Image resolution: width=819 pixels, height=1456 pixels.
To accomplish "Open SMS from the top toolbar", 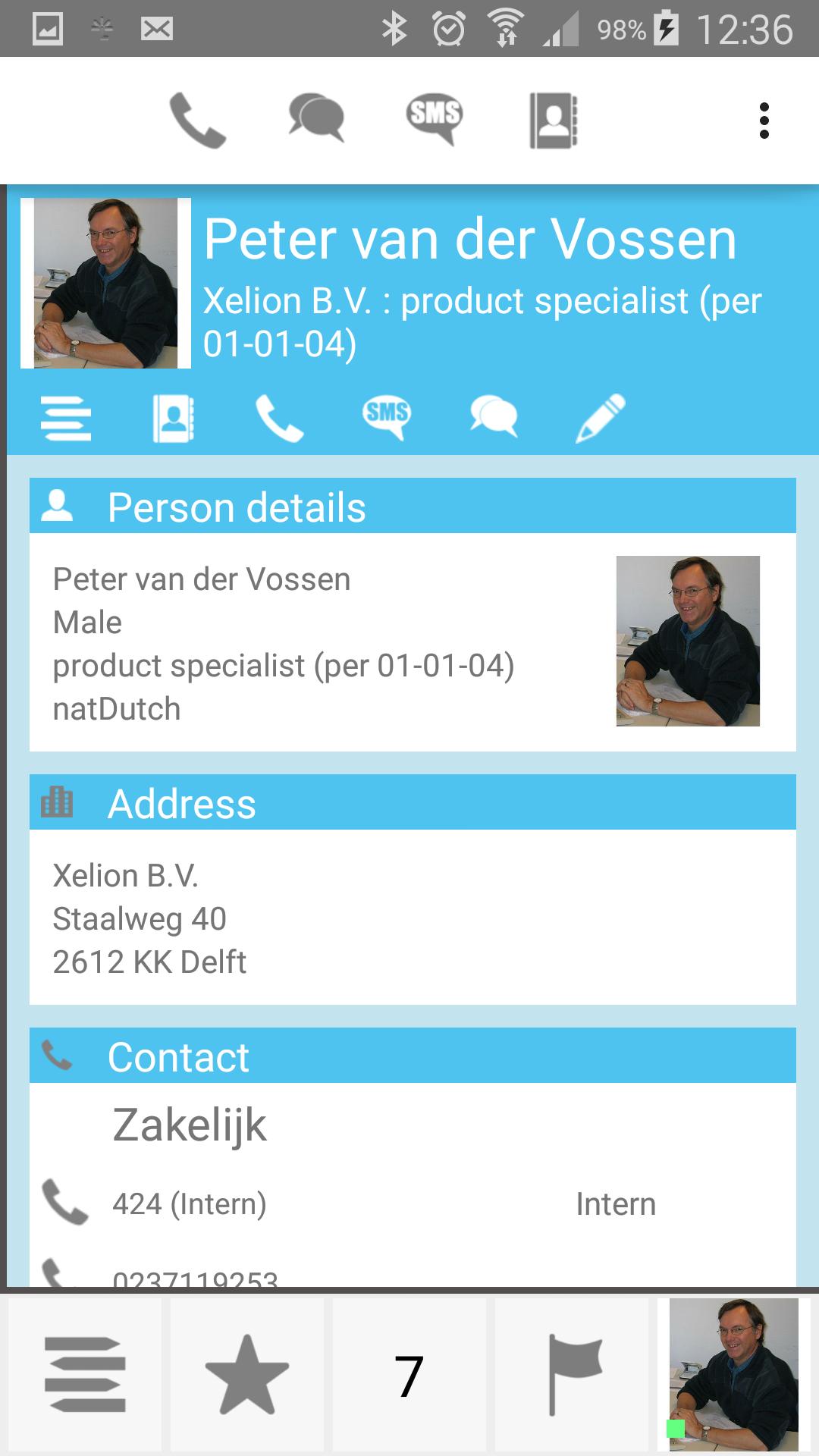I will coord(435,119).
